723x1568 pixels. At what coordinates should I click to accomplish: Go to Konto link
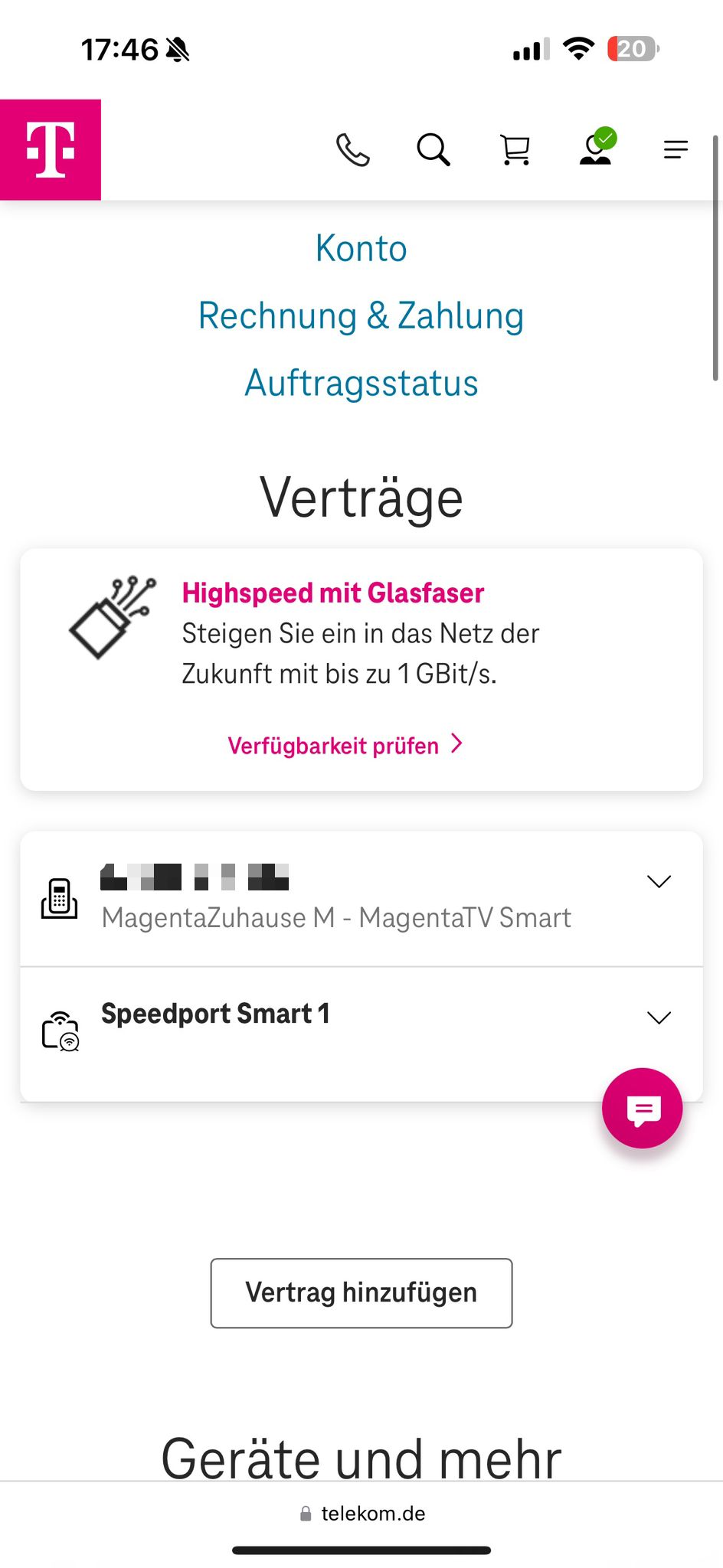click(x=361, y=249)
